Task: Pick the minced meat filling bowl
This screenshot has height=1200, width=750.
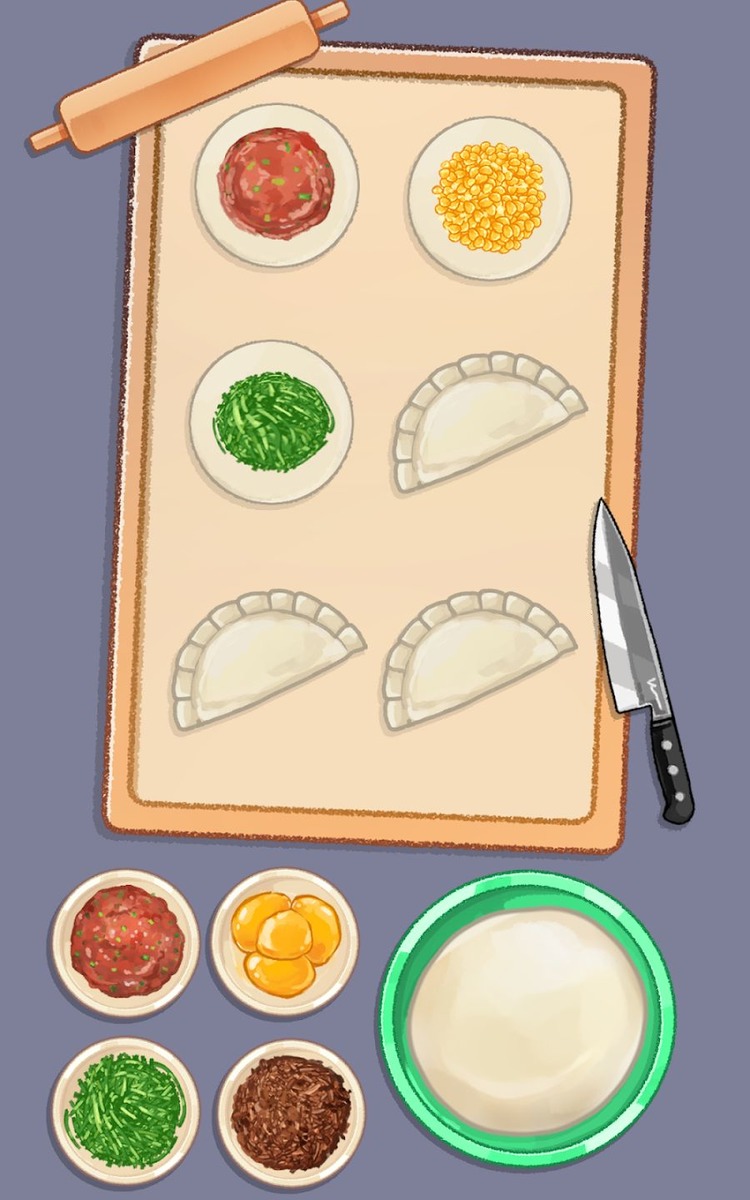Action: click(x=125, y=942)
